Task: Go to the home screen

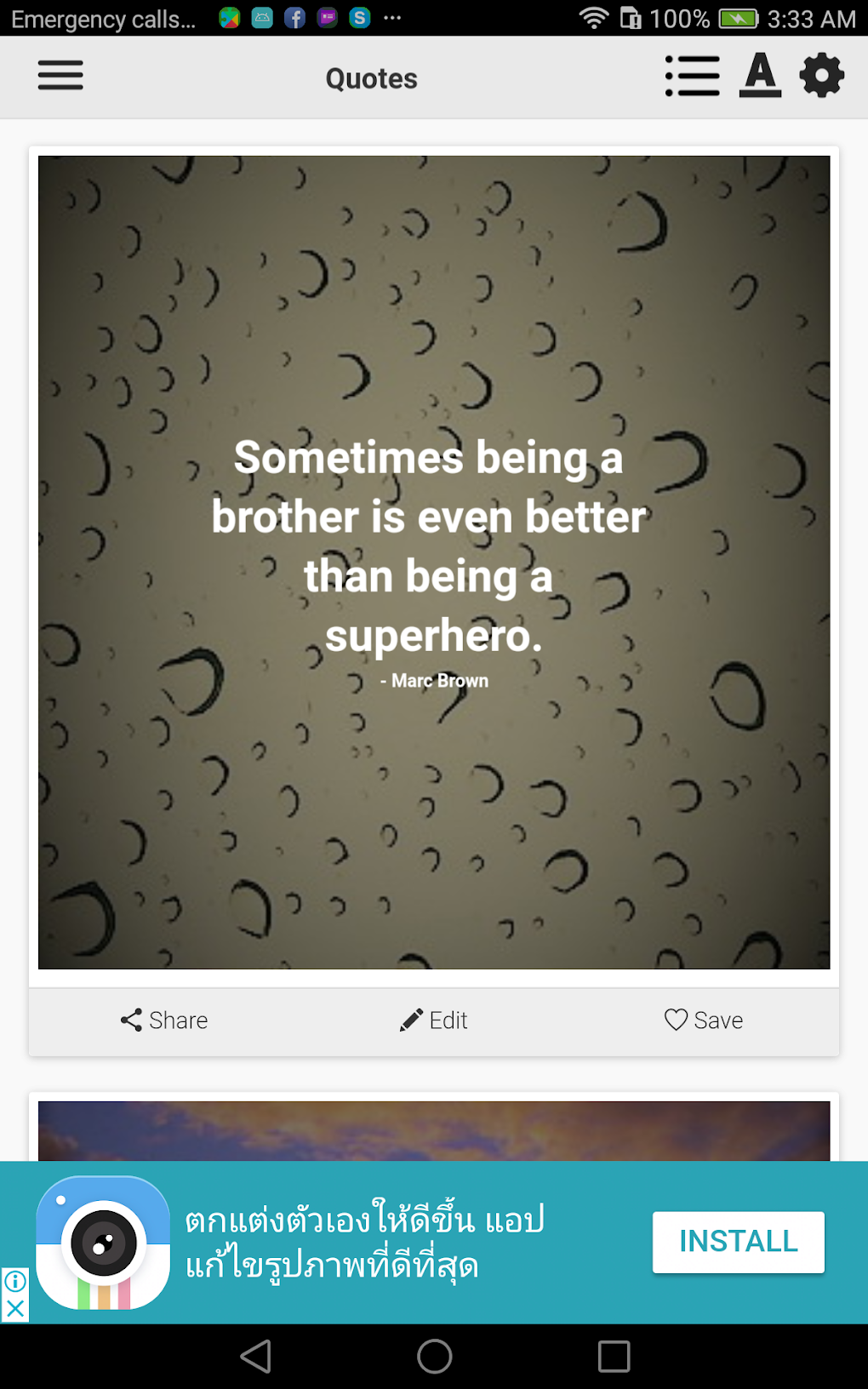Action: coord(434,1356)
